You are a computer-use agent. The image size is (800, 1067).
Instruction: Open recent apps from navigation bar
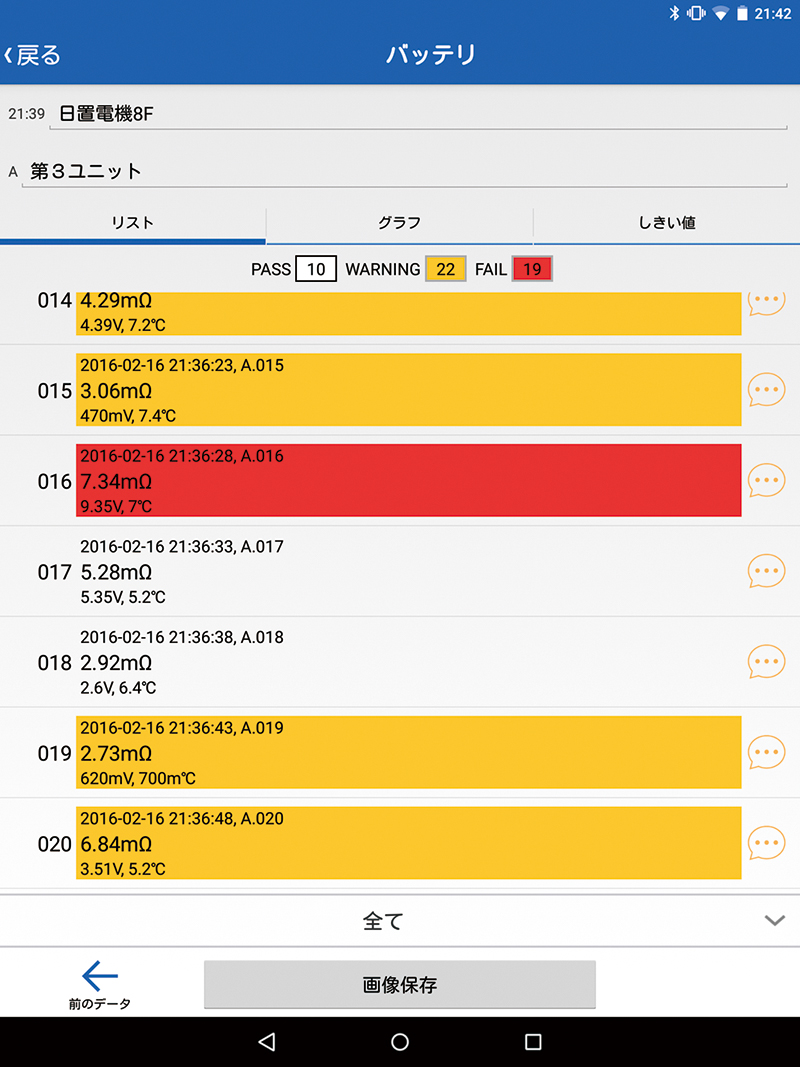click(x=533, y=1042)
